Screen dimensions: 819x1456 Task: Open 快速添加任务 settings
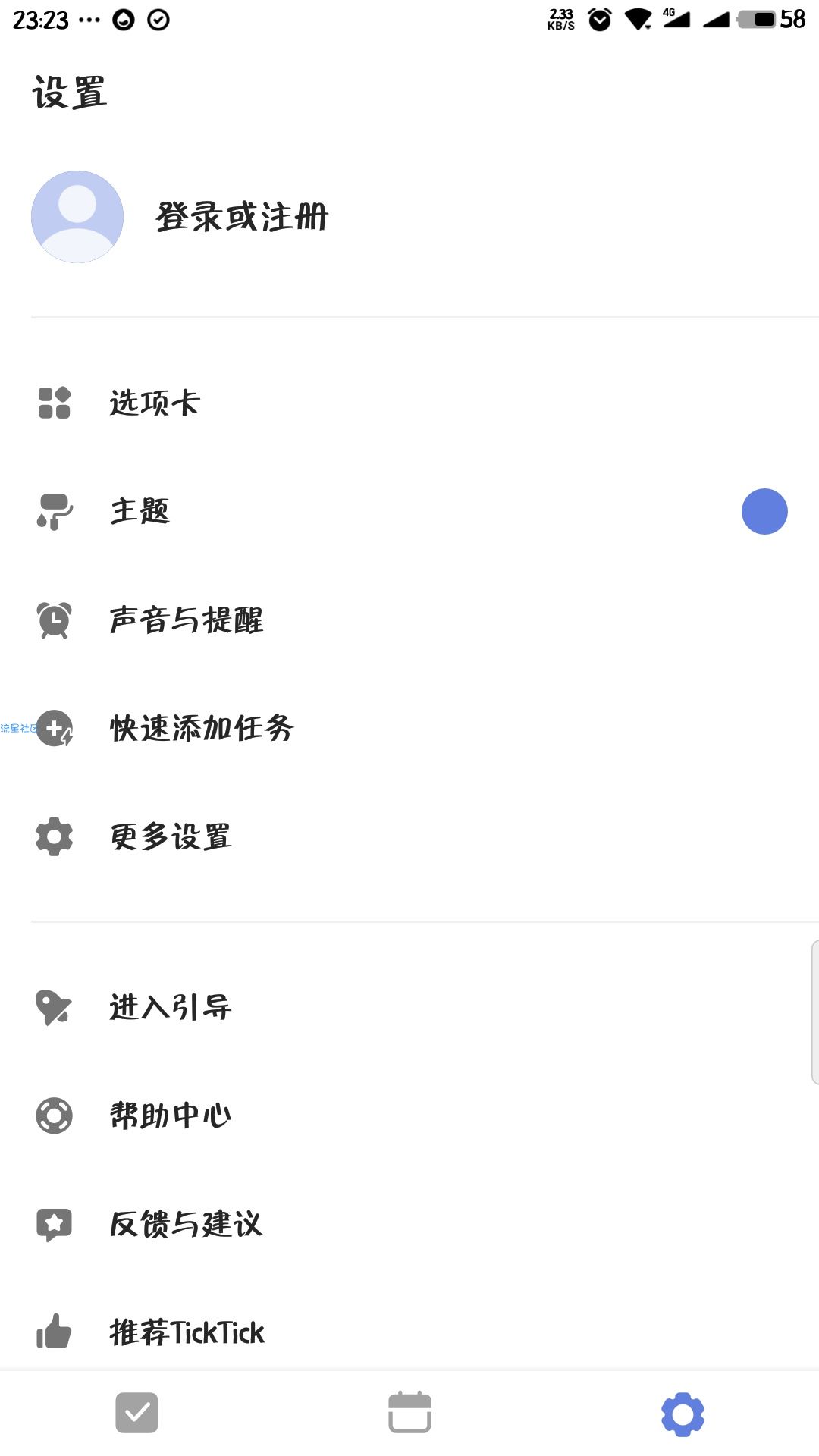tap(409, 728)
